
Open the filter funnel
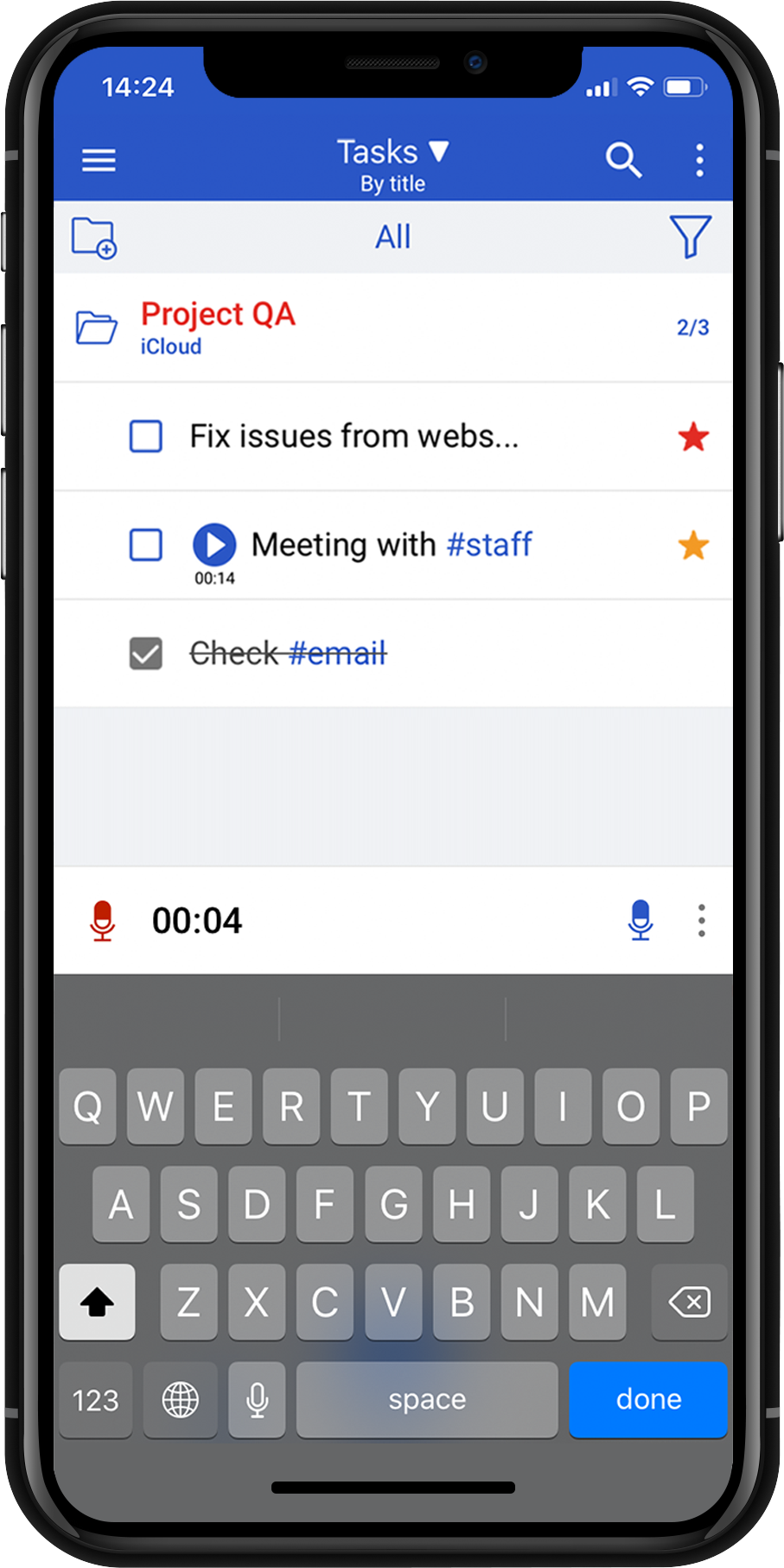pos(690,237)
